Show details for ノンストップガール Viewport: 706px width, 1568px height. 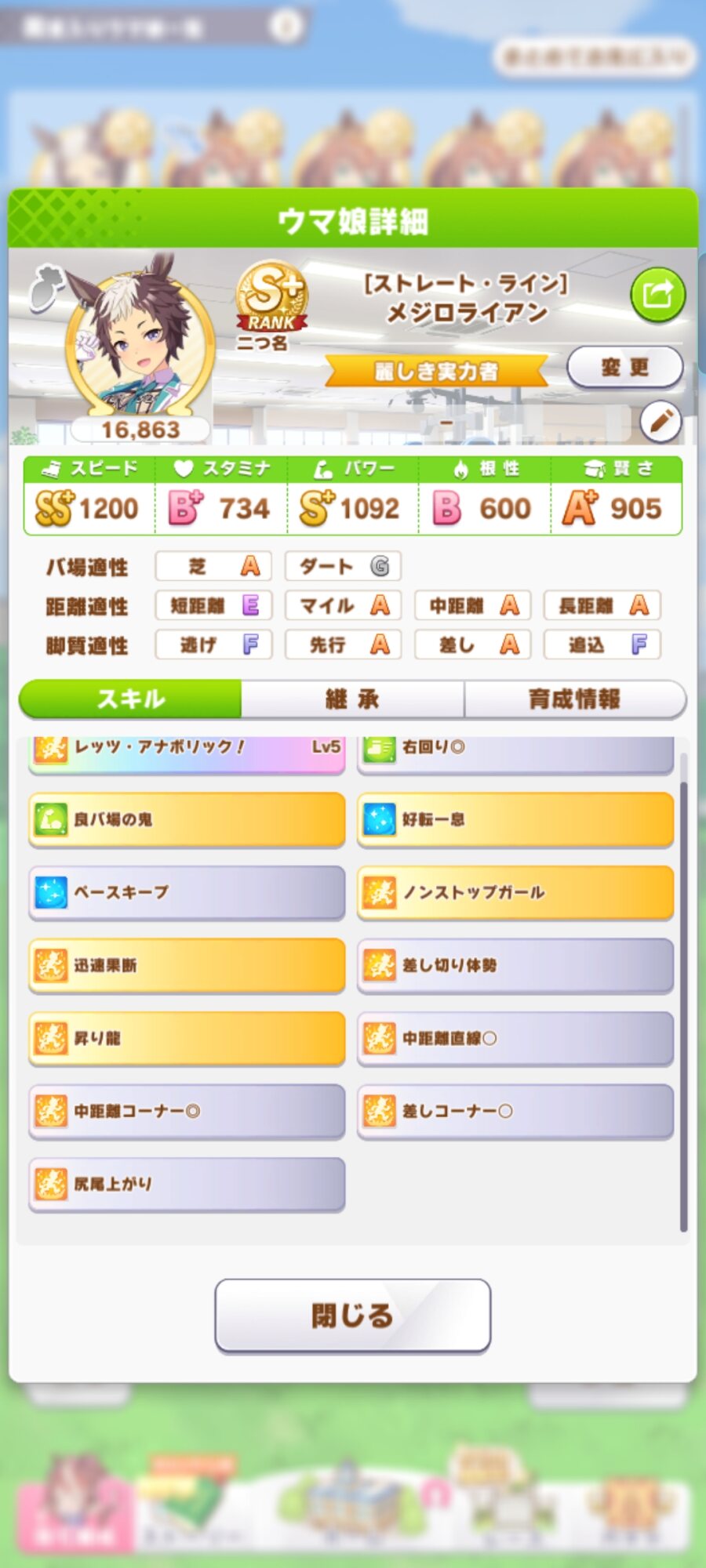point(515,892)
